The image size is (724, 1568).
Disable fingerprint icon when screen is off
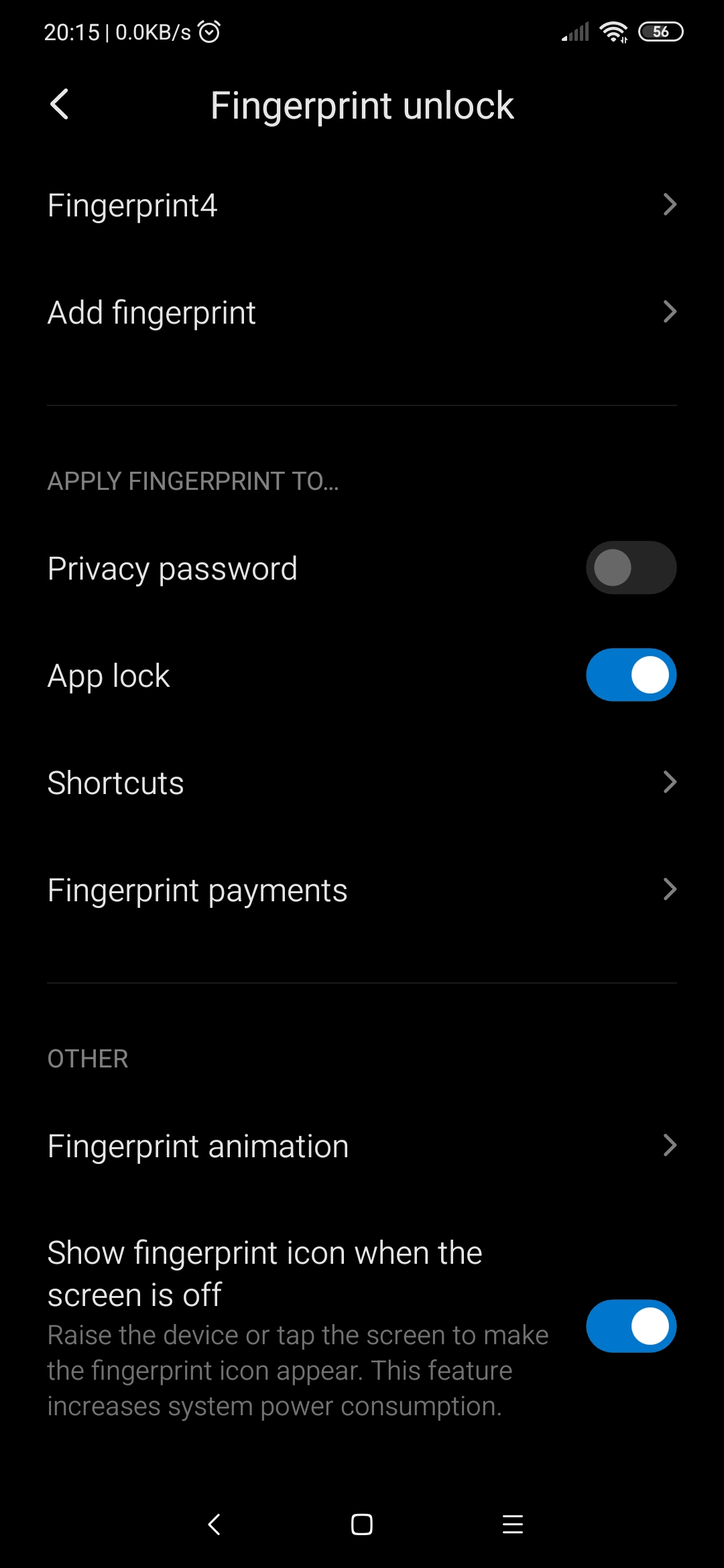pos(631,1326)
